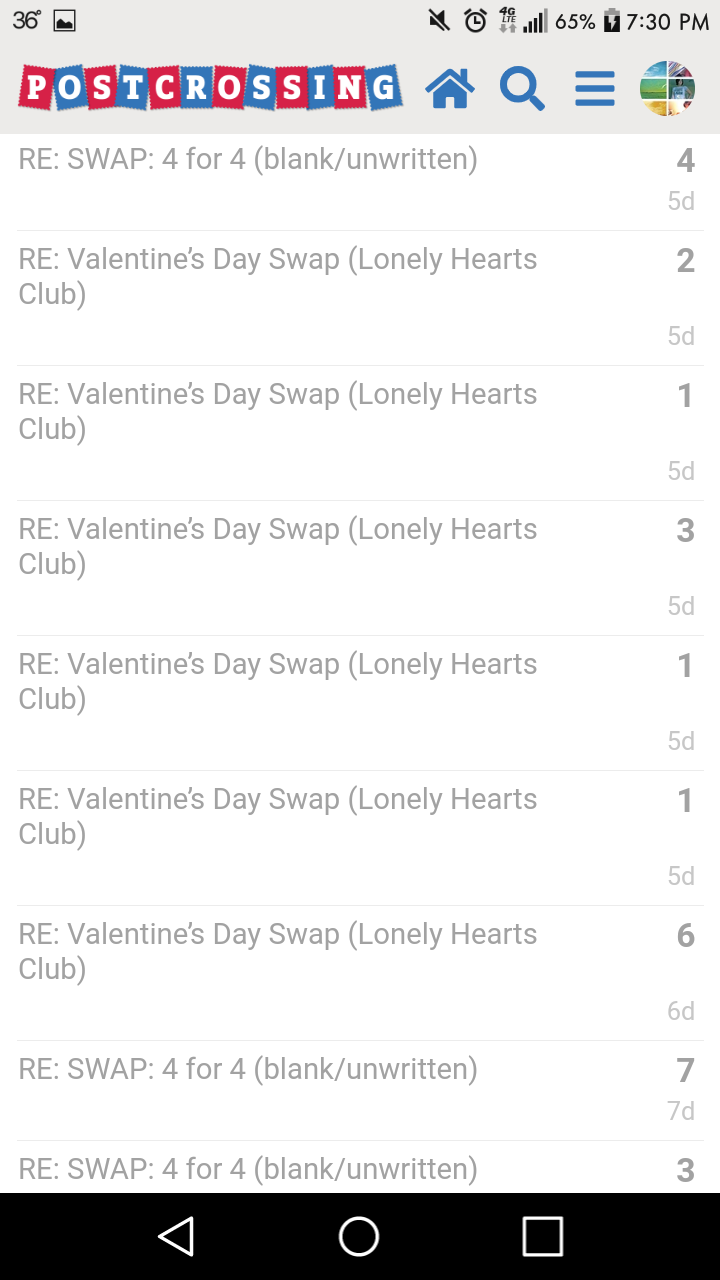
Task: Tap the Postcrossing logo
Action: tap(210, 88)
